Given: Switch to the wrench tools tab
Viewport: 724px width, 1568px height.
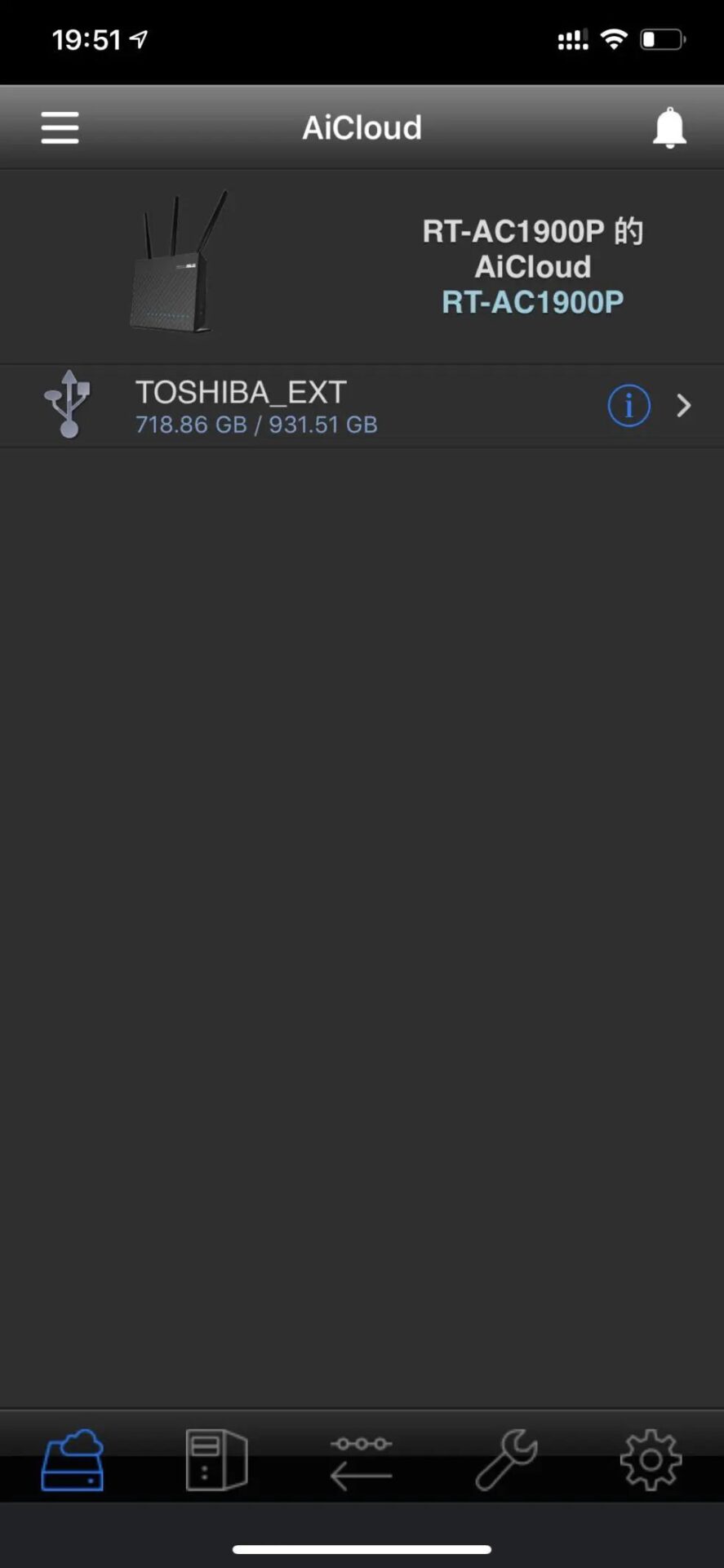Looking at the screenshot, I should pyautogui.click(x=506, y=1459).
